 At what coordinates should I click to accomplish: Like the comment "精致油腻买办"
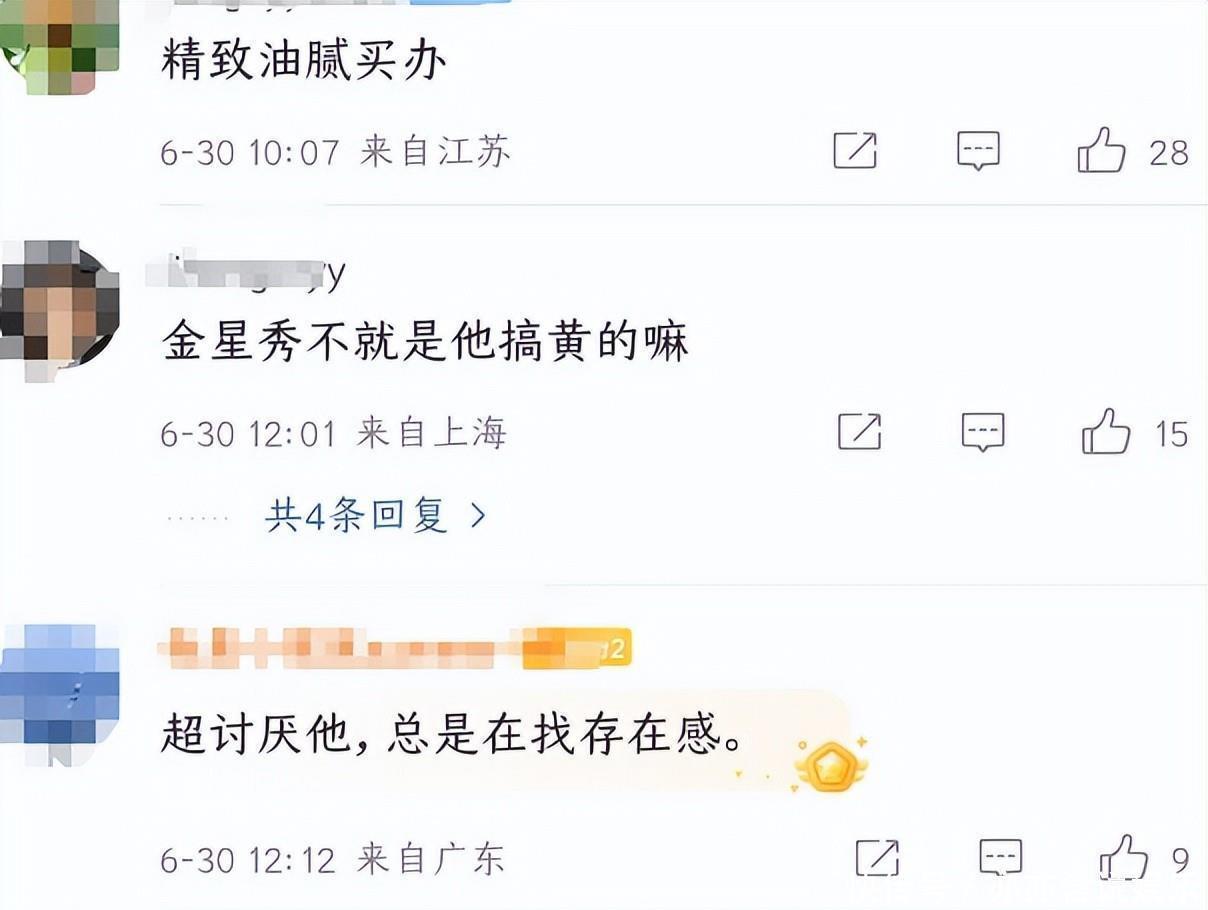click(x=1101, y=152)
